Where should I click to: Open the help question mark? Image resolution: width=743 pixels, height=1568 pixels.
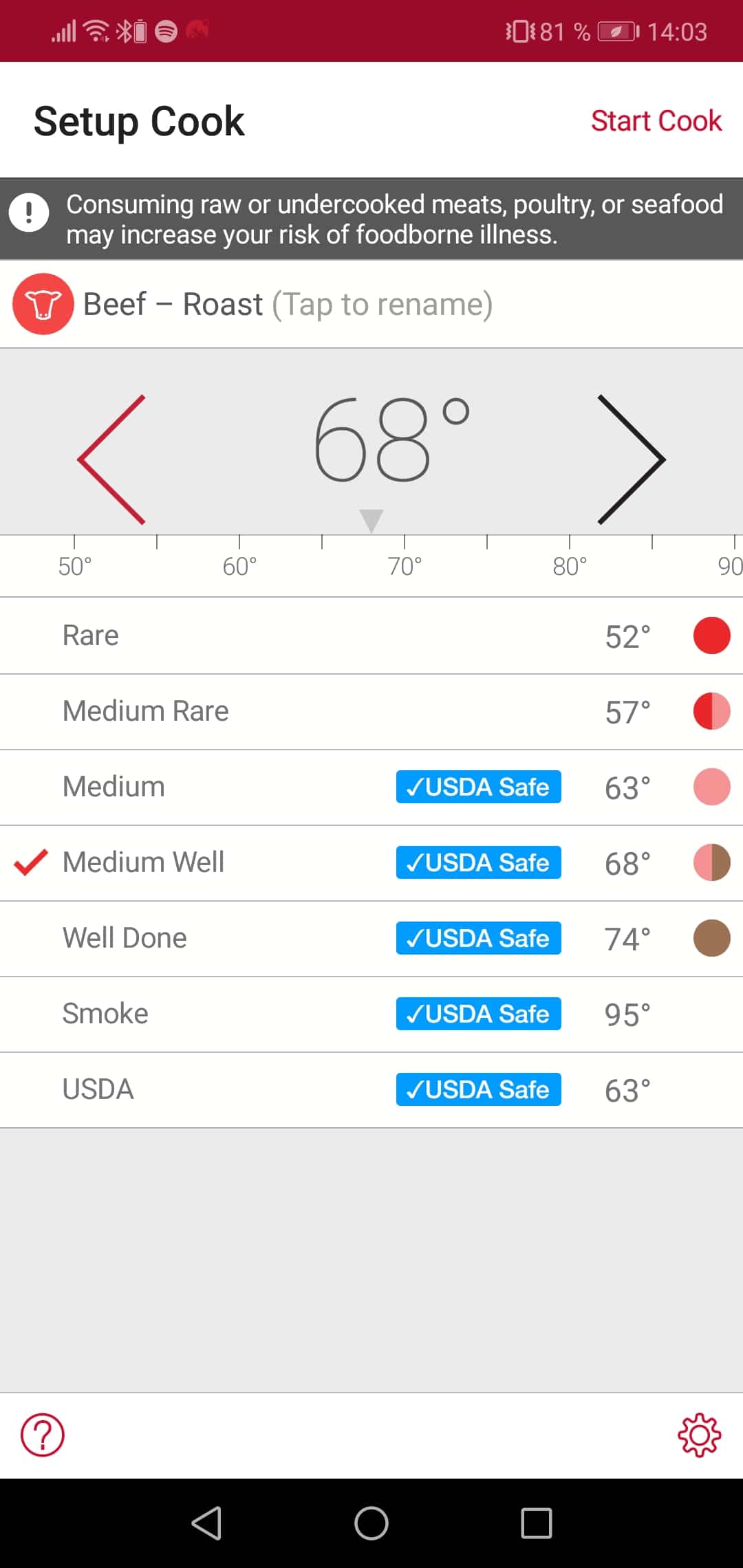point(43,1435)
